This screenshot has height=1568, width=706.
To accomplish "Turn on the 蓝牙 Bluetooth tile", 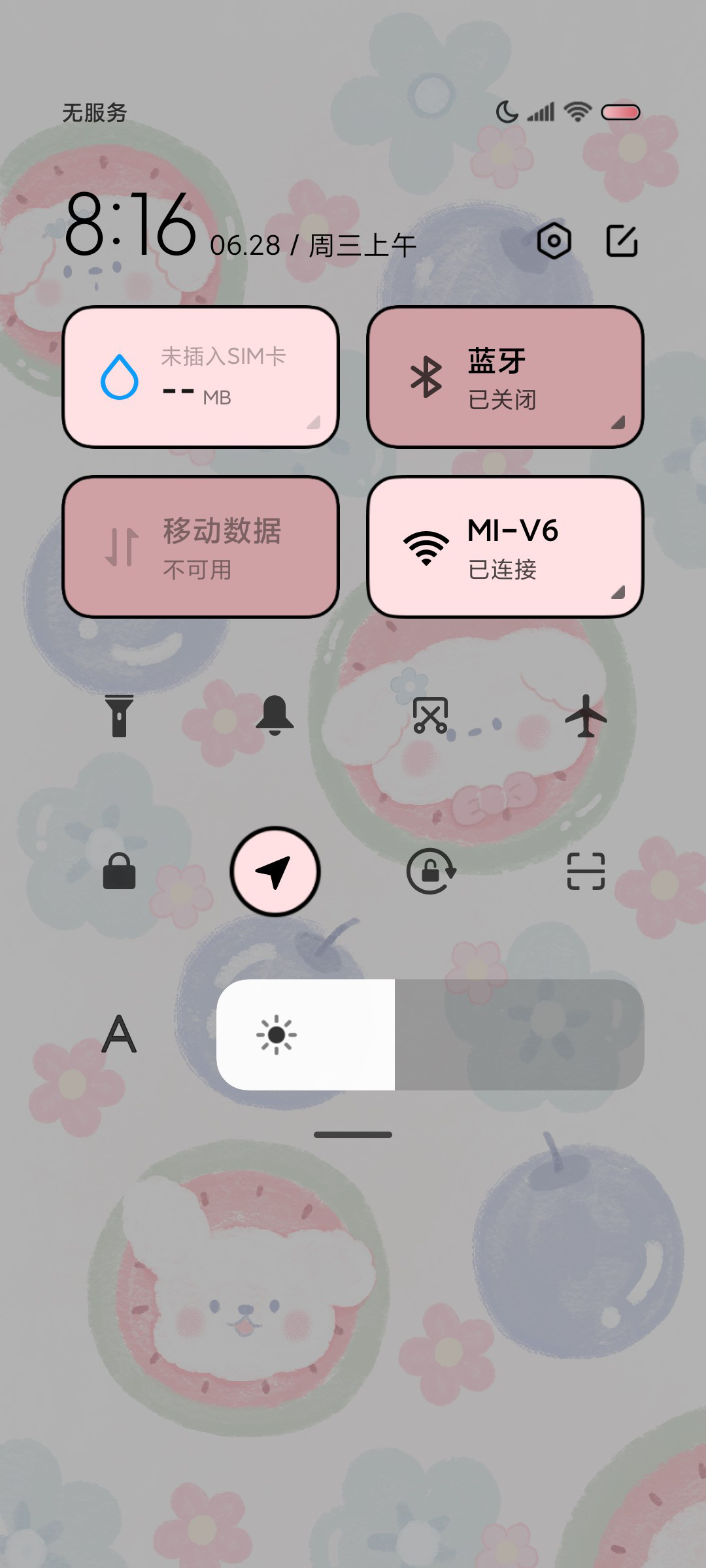I will (505, 377).
